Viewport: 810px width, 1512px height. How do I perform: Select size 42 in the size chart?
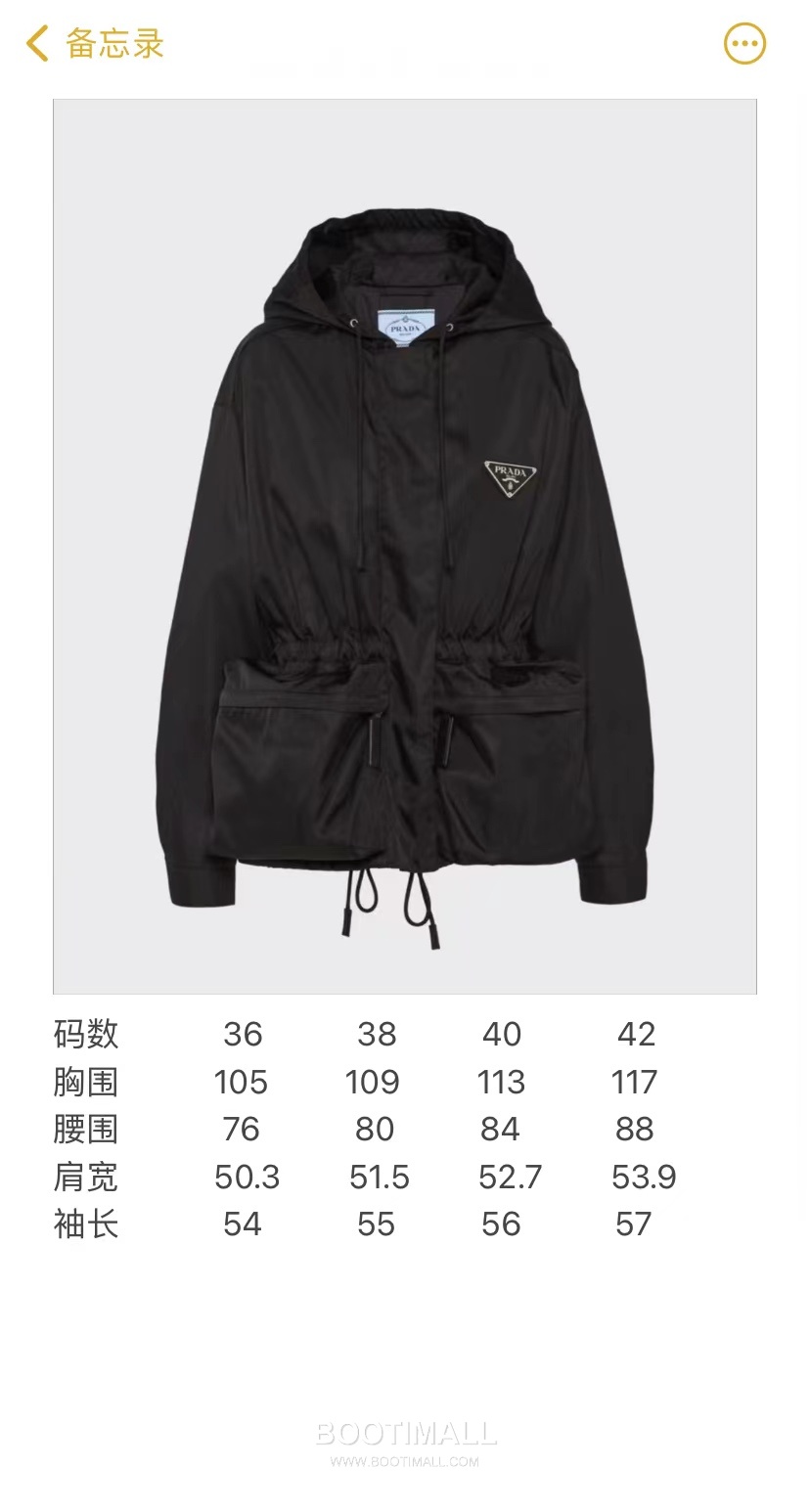(x=636, y=1035)
